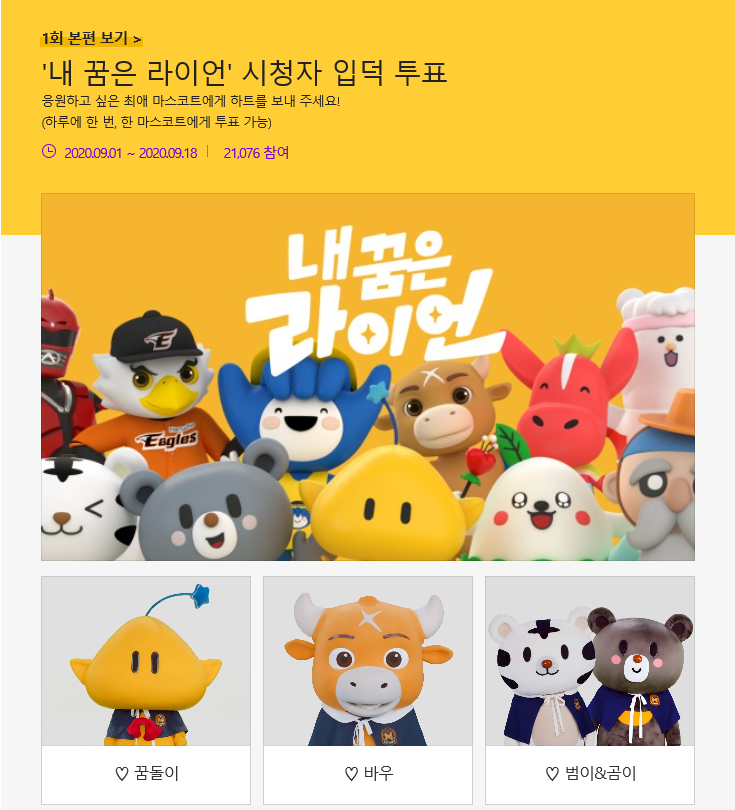Open the '내 꿈은 라이언' banner image
This screenshot has height=810, width=735.
pos(367,376)
